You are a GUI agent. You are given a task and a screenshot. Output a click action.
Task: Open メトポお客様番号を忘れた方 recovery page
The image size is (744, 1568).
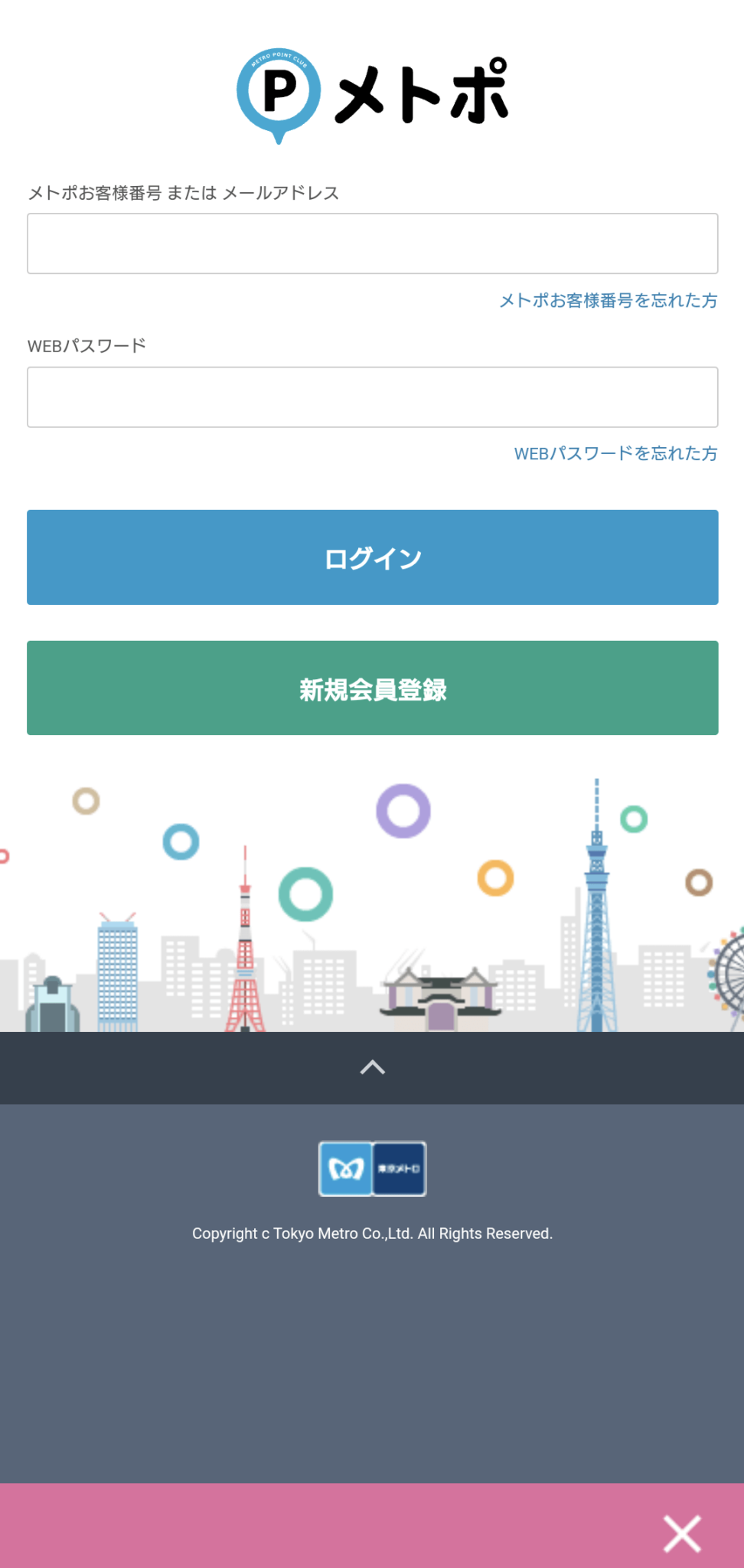607,302
